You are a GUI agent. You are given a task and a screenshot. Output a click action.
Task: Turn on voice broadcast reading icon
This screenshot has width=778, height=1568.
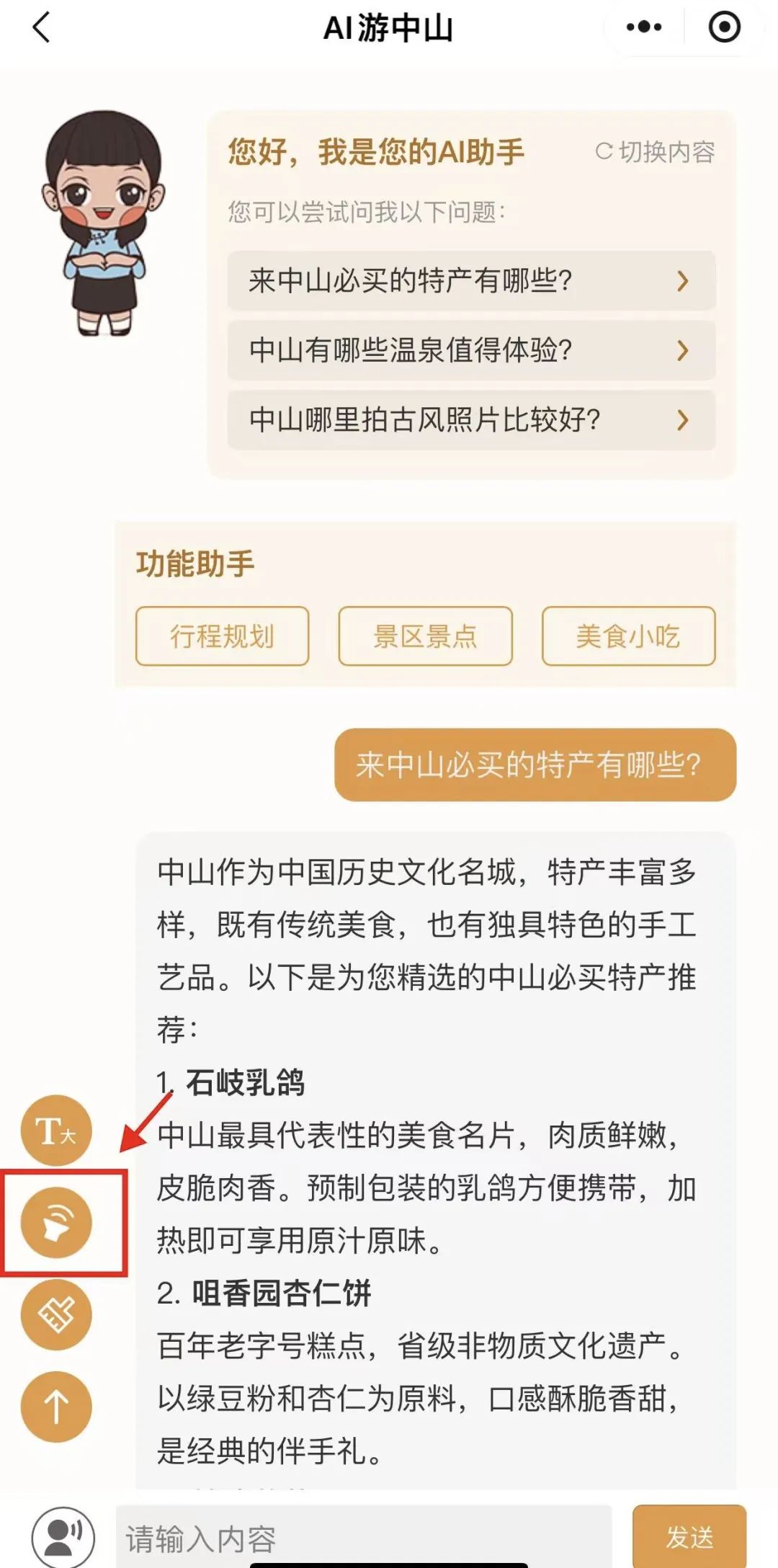pos(56,1223)
